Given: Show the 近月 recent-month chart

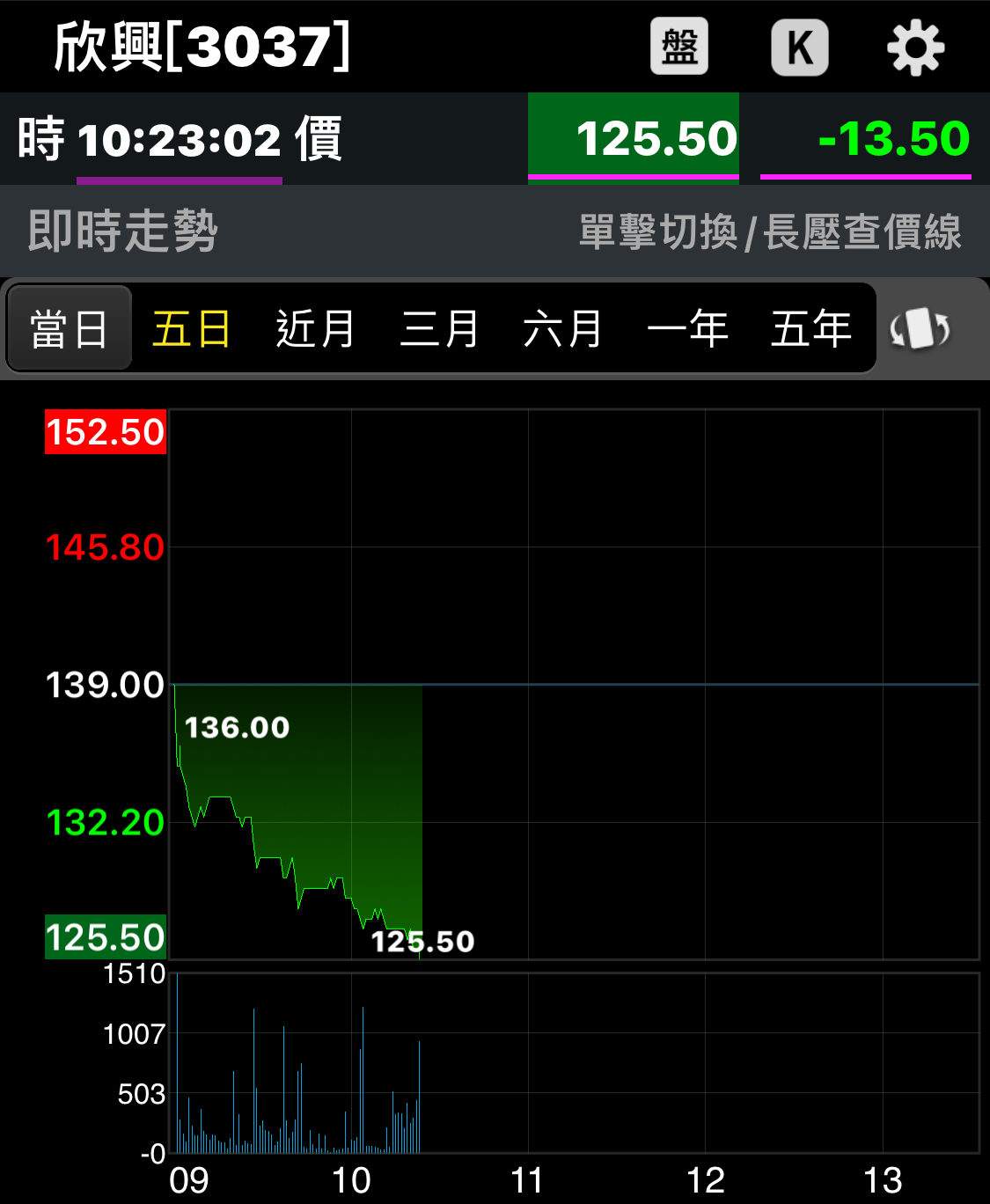Looking at the screenshot, I should point(315,329).
